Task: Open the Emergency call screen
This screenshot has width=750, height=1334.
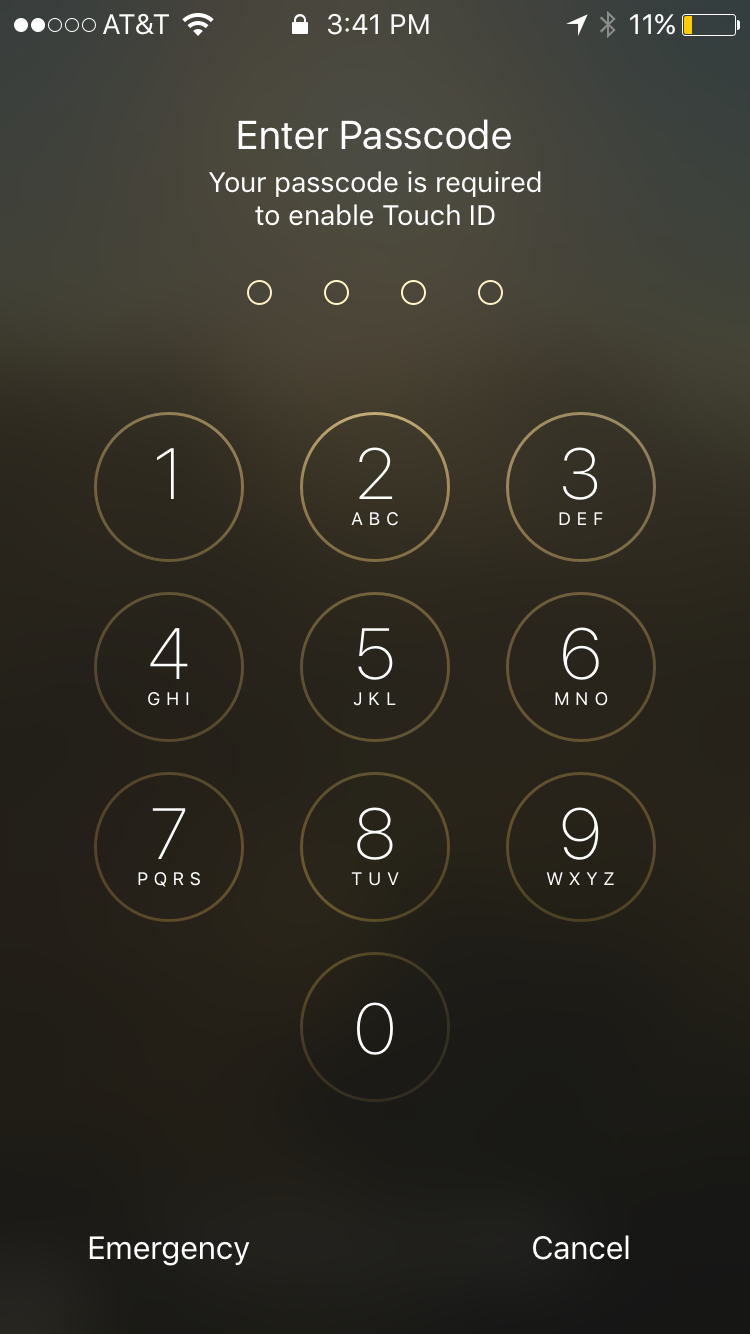Action: point(169,1249)
